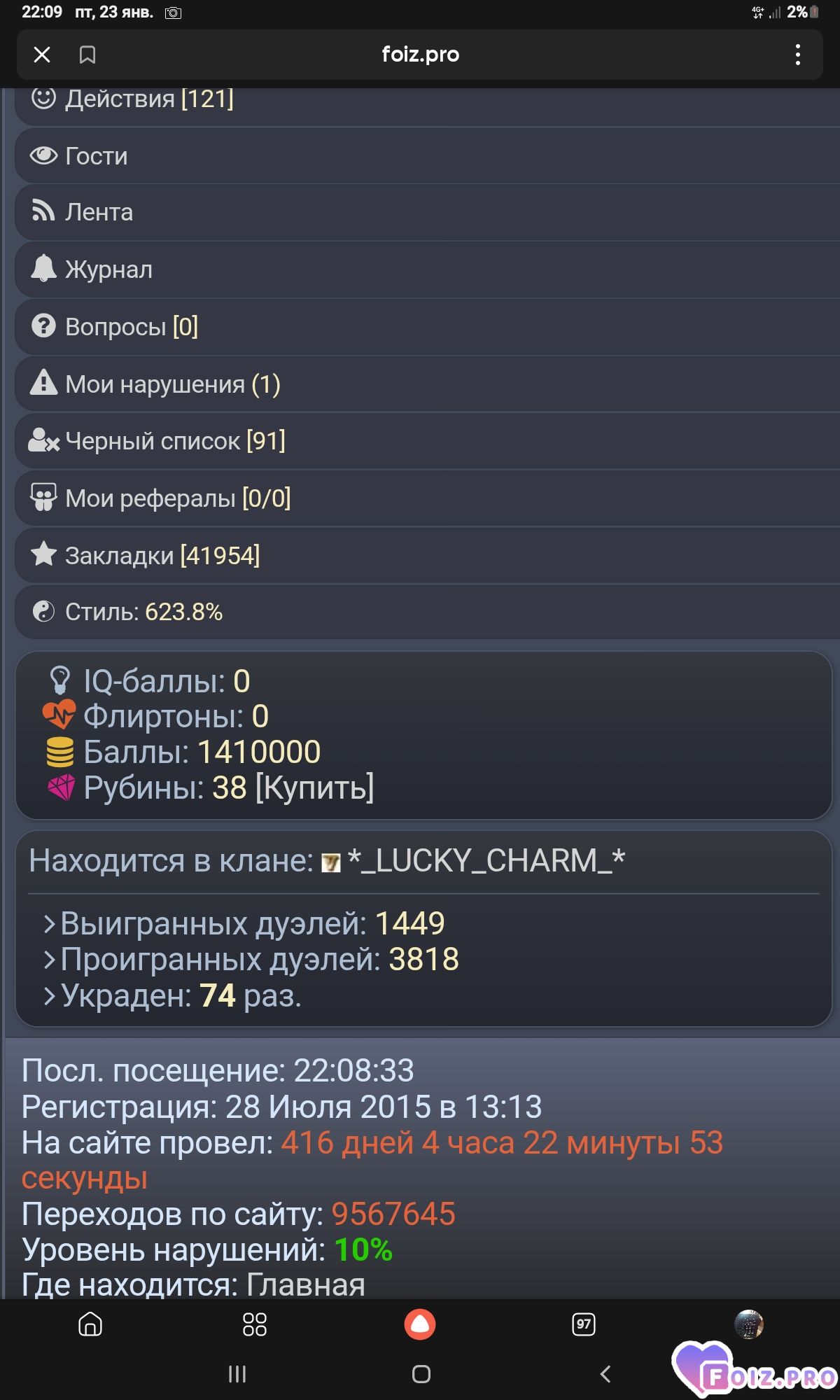Open the Стиль 623.8% row
This screenshot has width=840, height=1400.
click(143, 612)
